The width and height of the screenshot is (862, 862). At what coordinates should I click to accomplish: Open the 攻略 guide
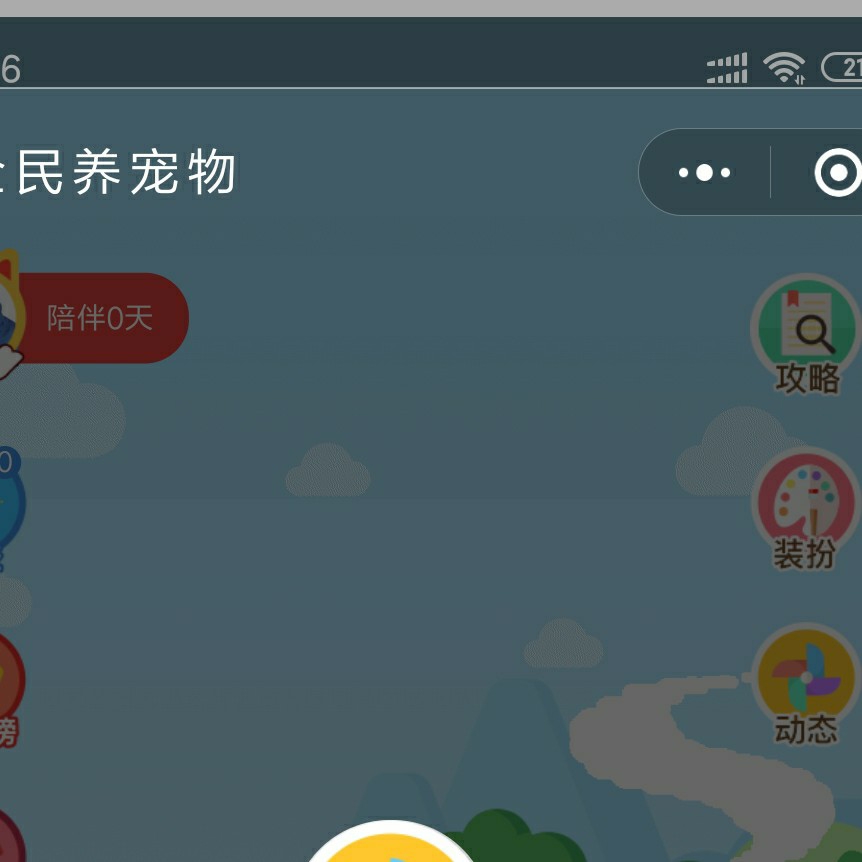[806, 332]
